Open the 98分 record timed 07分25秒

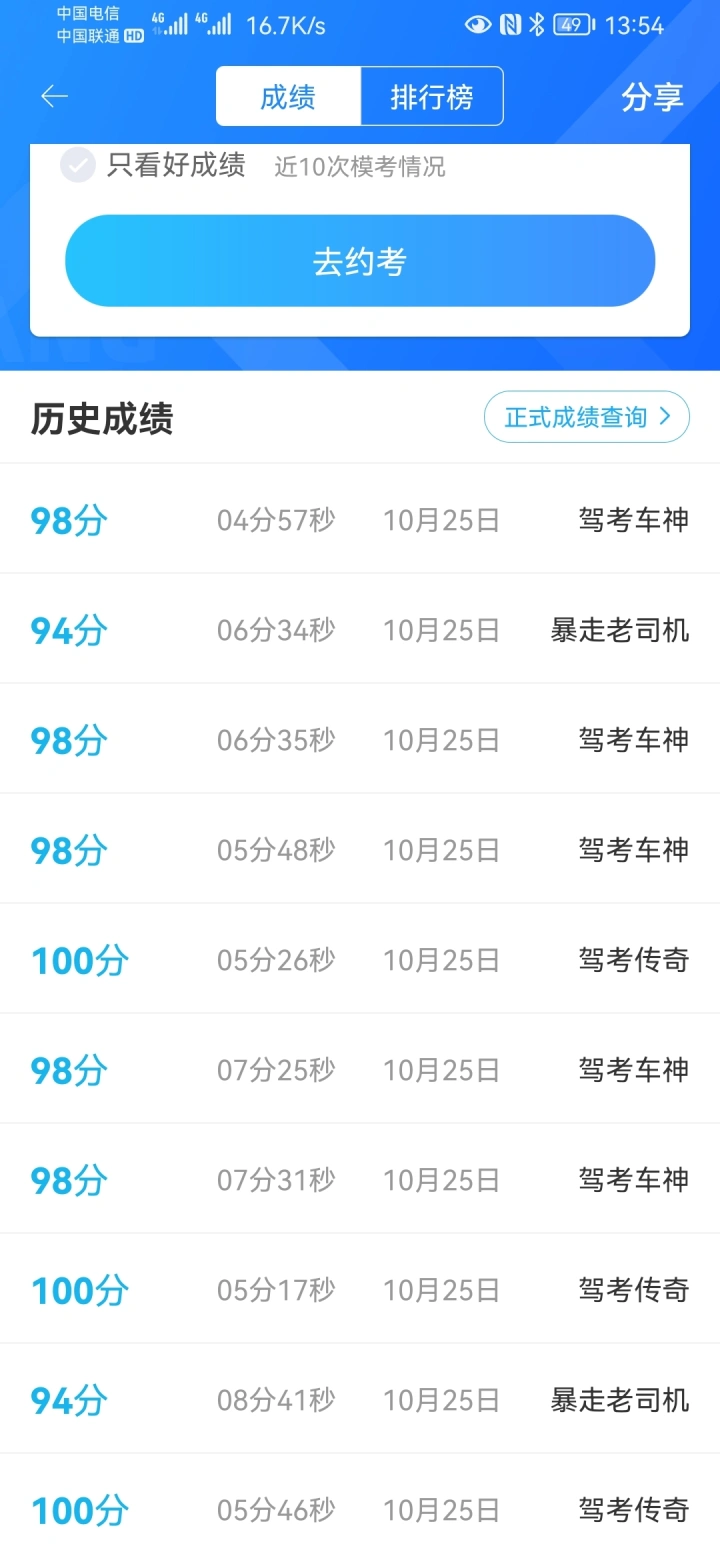(360, 1069)
